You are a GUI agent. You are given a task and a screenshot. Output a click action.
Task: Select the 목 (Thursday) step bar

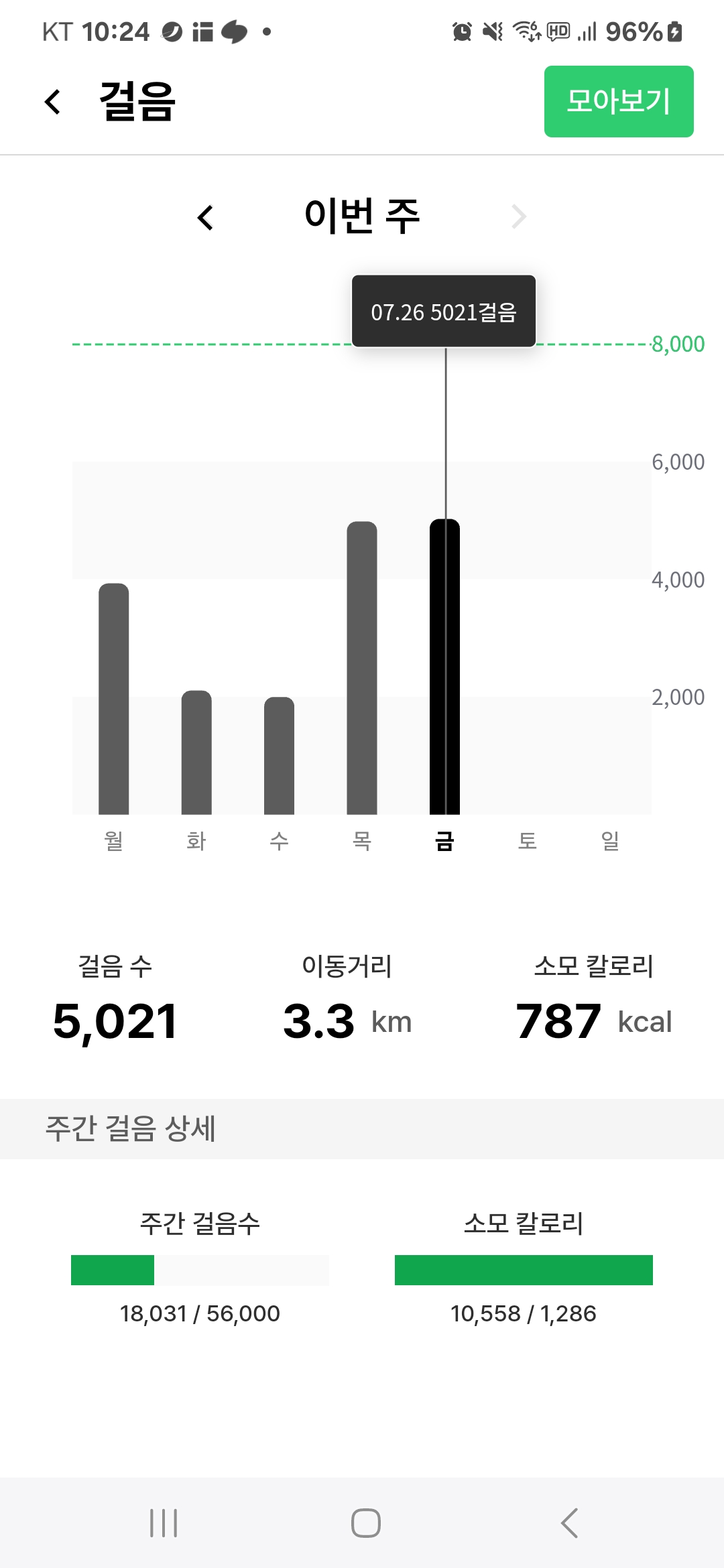362,667
